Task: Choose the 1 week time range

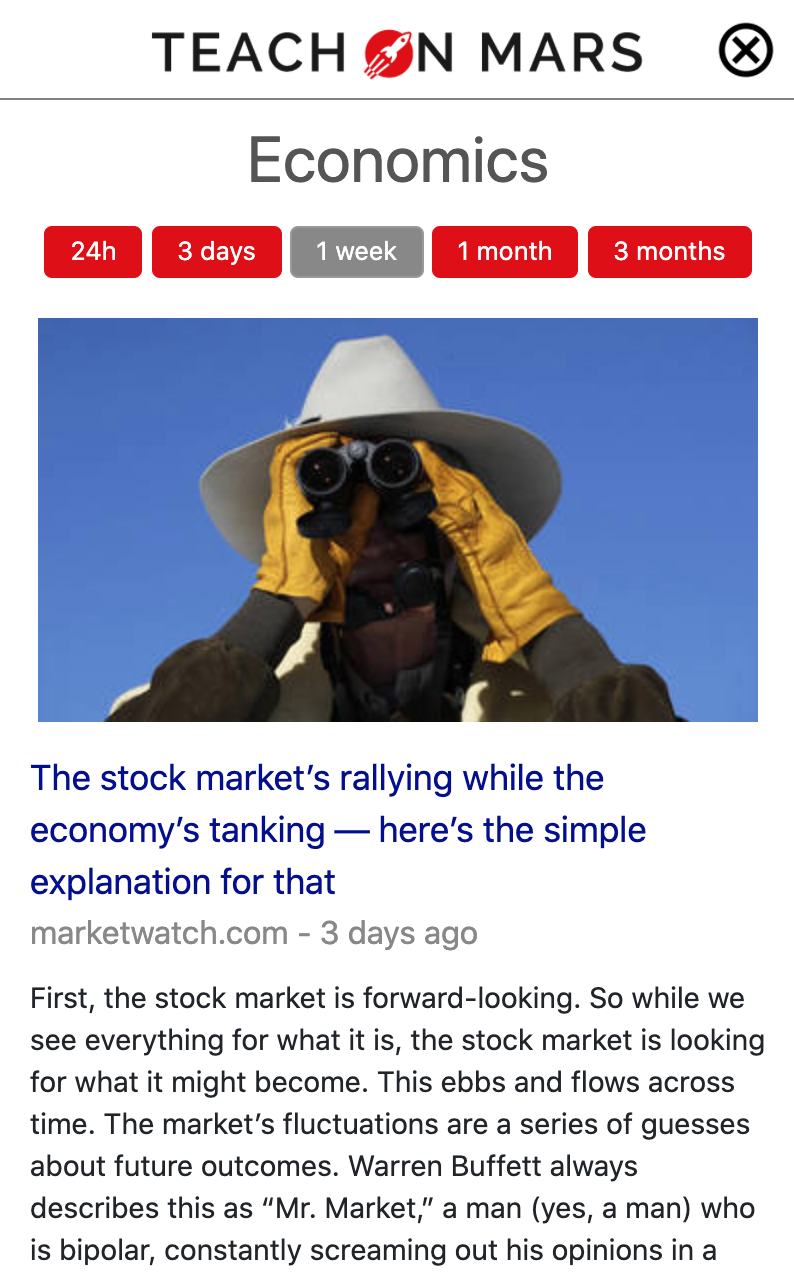Action: (x=357, y=251)
